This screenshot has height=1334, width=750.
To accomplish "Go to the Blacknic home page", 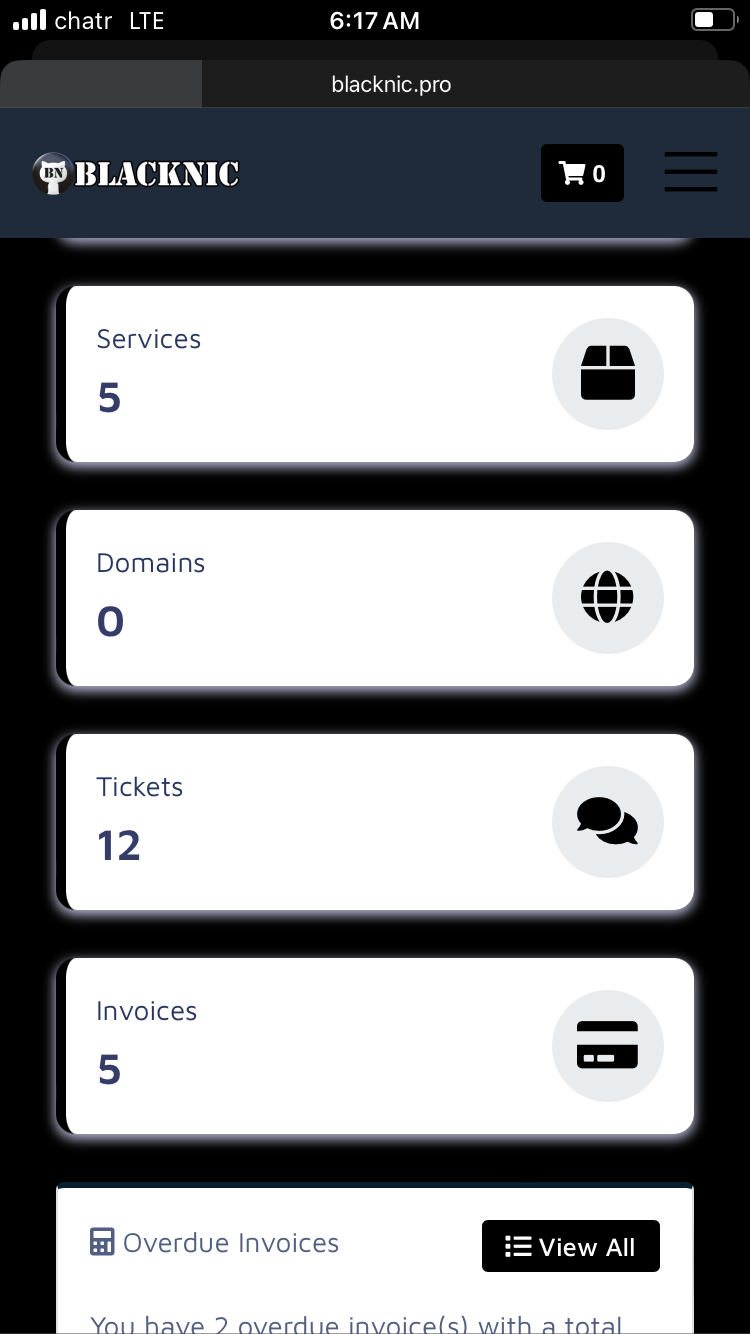I will click(x=136, y=174).
